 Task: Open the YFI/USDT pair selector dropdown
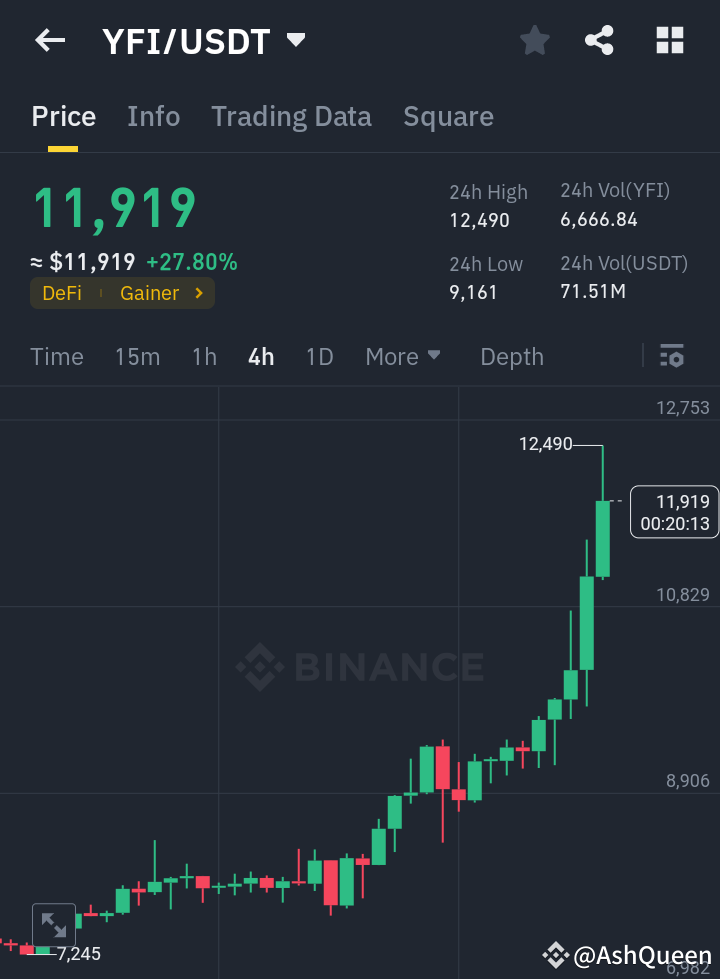[x=295, y=40]
